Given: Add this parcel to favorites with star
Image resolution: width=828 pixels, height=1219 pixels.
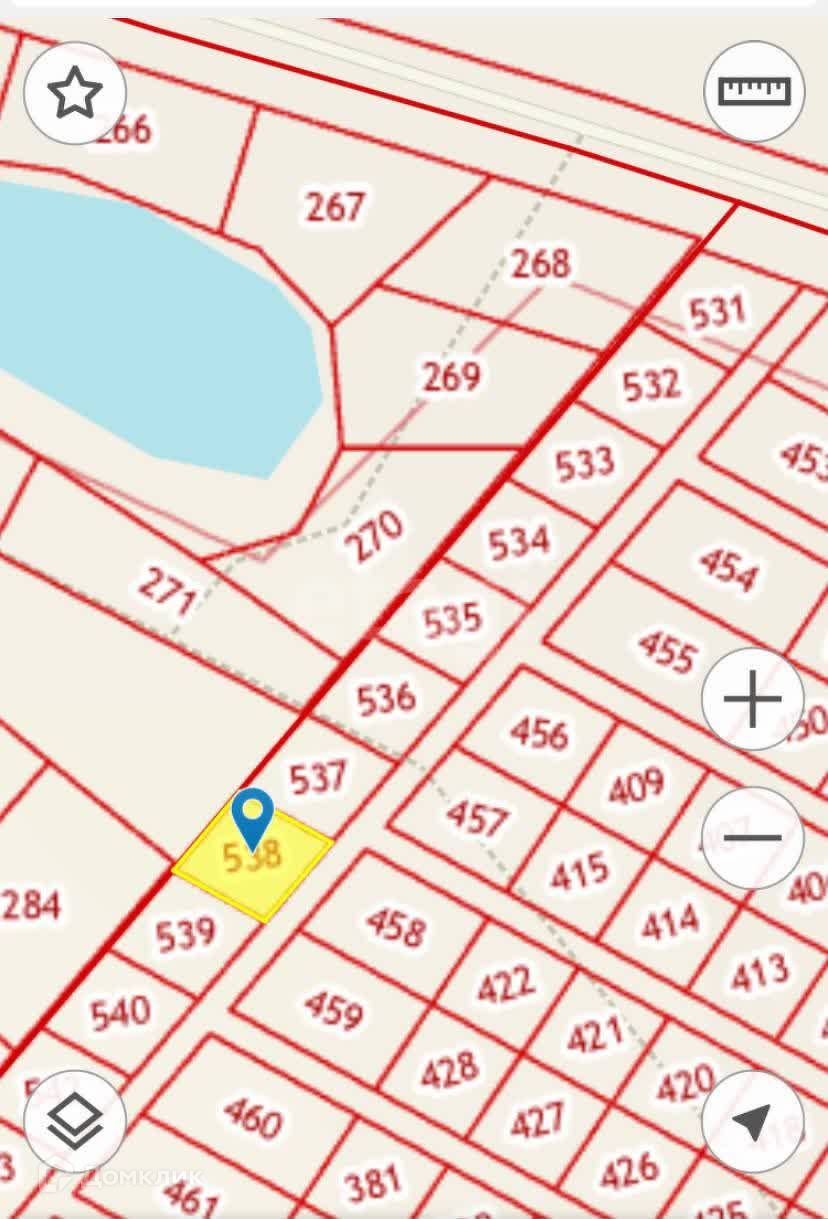Looking at the screenshot, I should click(75, 93).
